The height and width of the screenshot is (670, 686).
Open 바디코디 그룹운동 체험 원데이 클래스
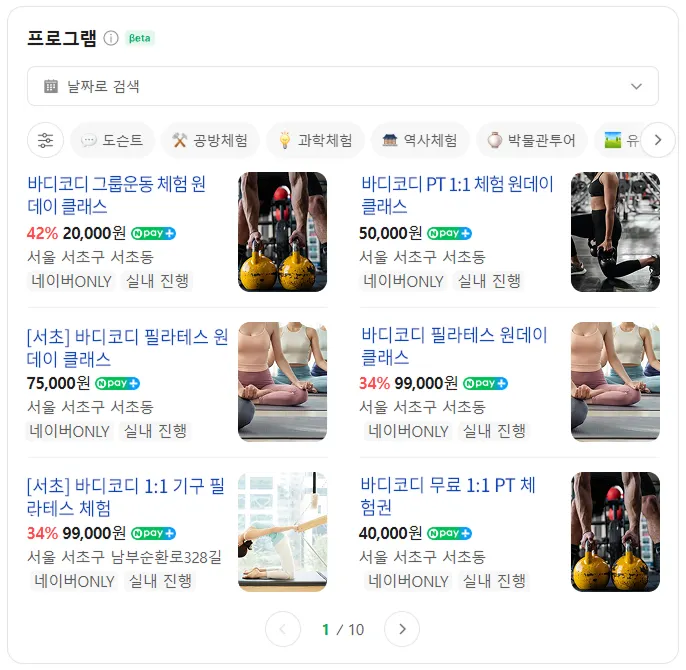tap(116, 195)
